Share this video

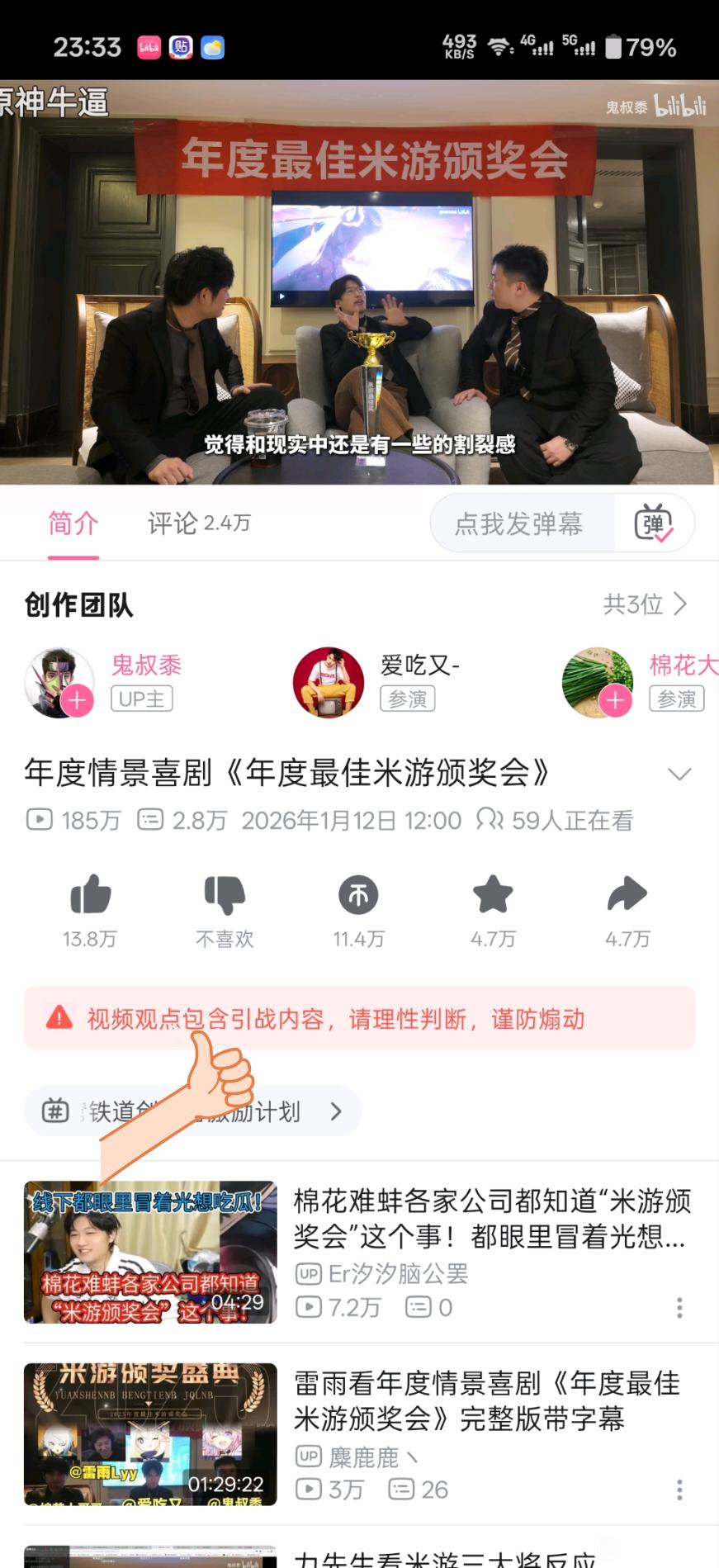pyautogui.click(x=627, y=895)
